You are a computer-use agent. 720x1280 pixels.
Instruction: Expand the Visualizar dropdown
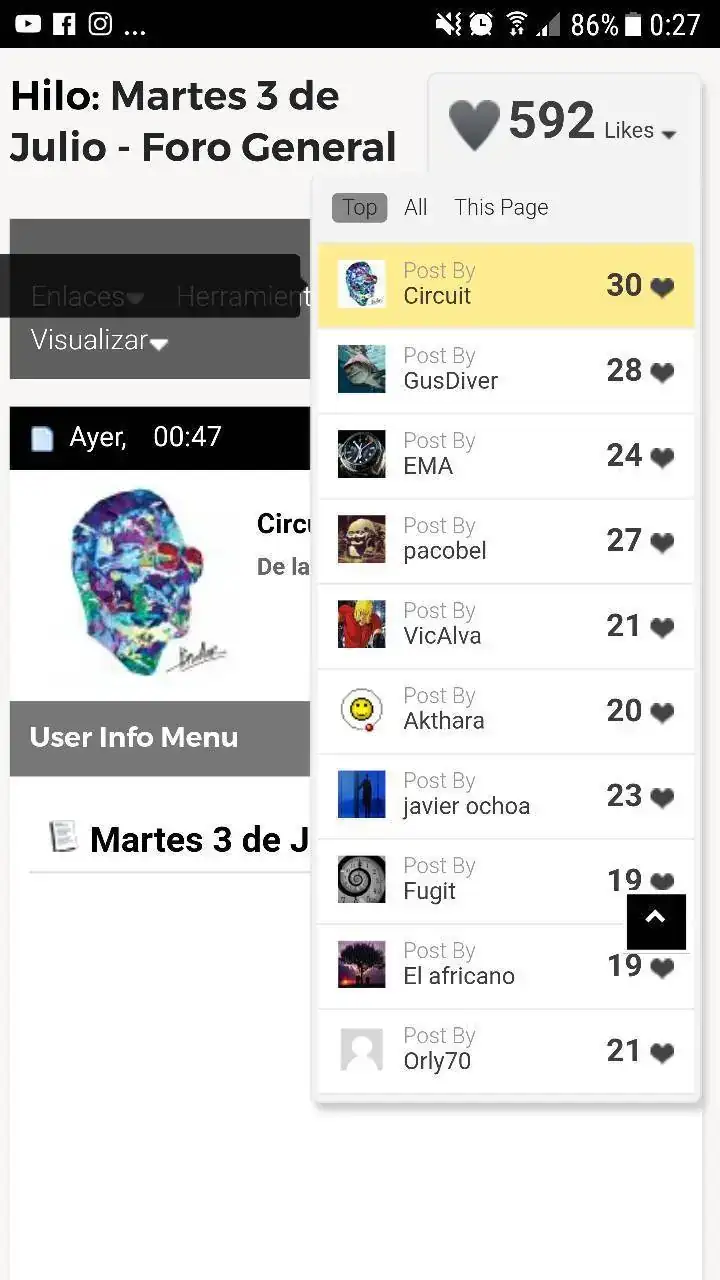click(x=99, y=341)
